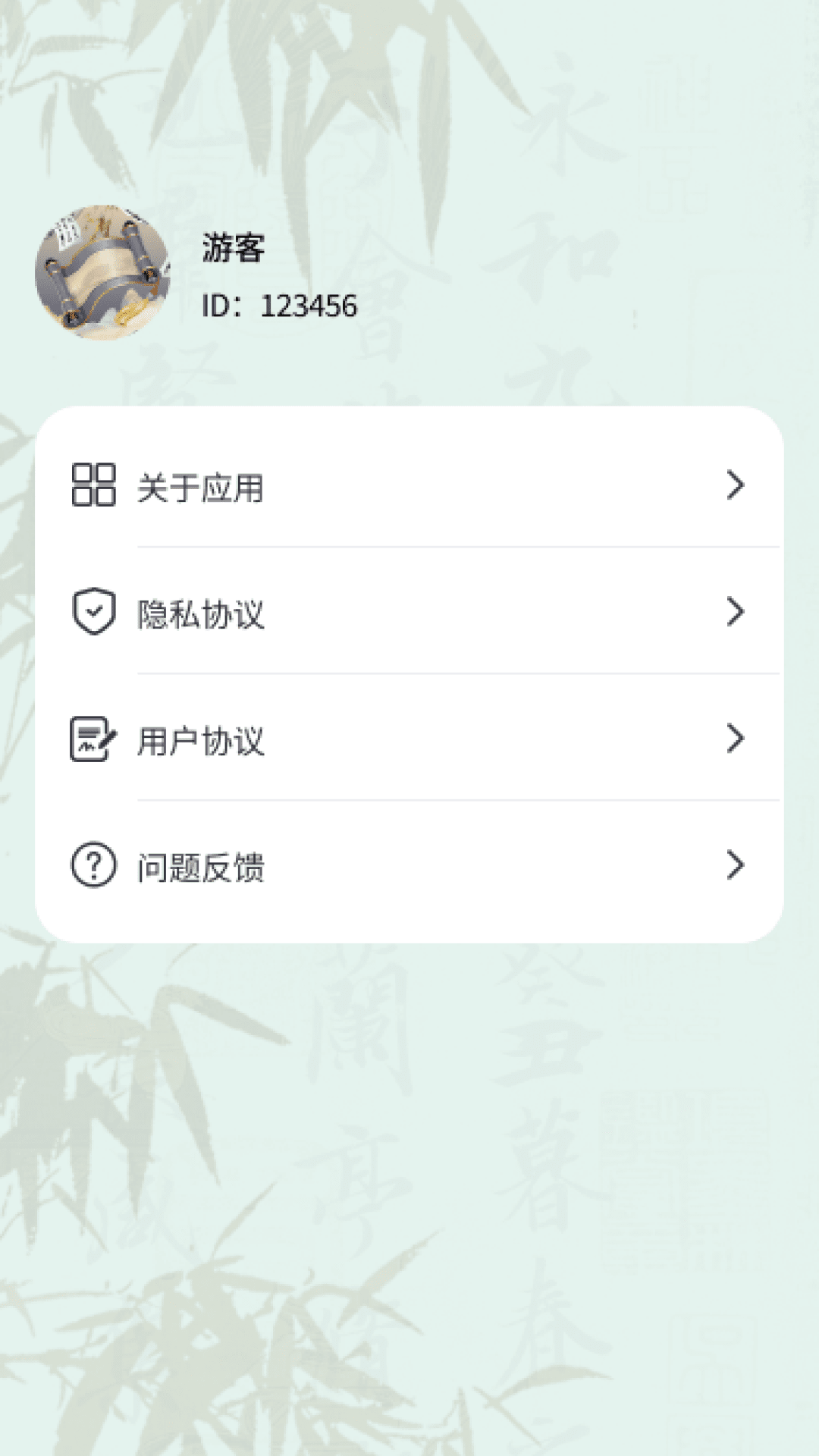This screenshot has height=1456, width=819.
Task: Open the 用户协议 user agreement
Action: pyautogui.click(x=409, y=739)
